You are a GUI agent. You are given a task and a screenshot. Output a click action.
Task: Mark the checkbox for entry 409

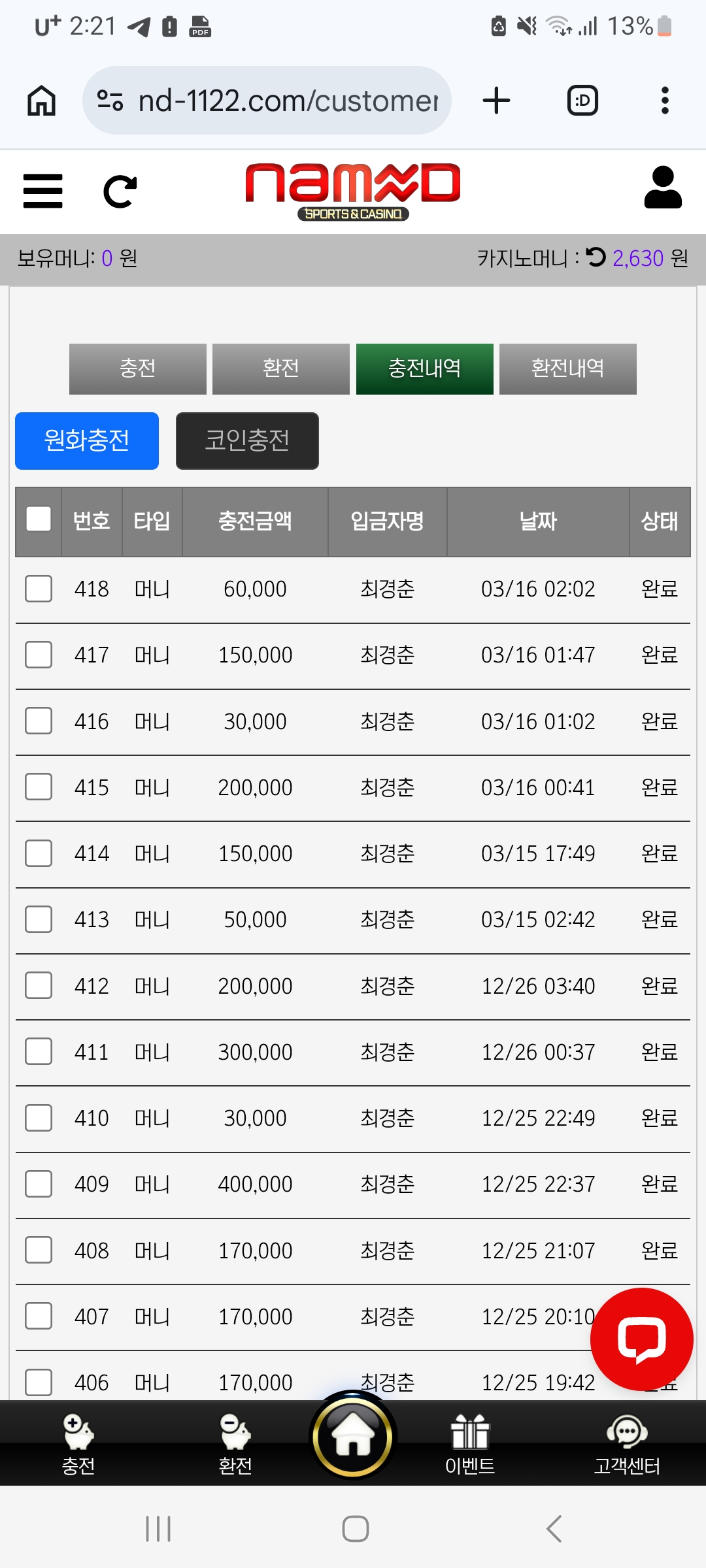tap(39, 1184)
